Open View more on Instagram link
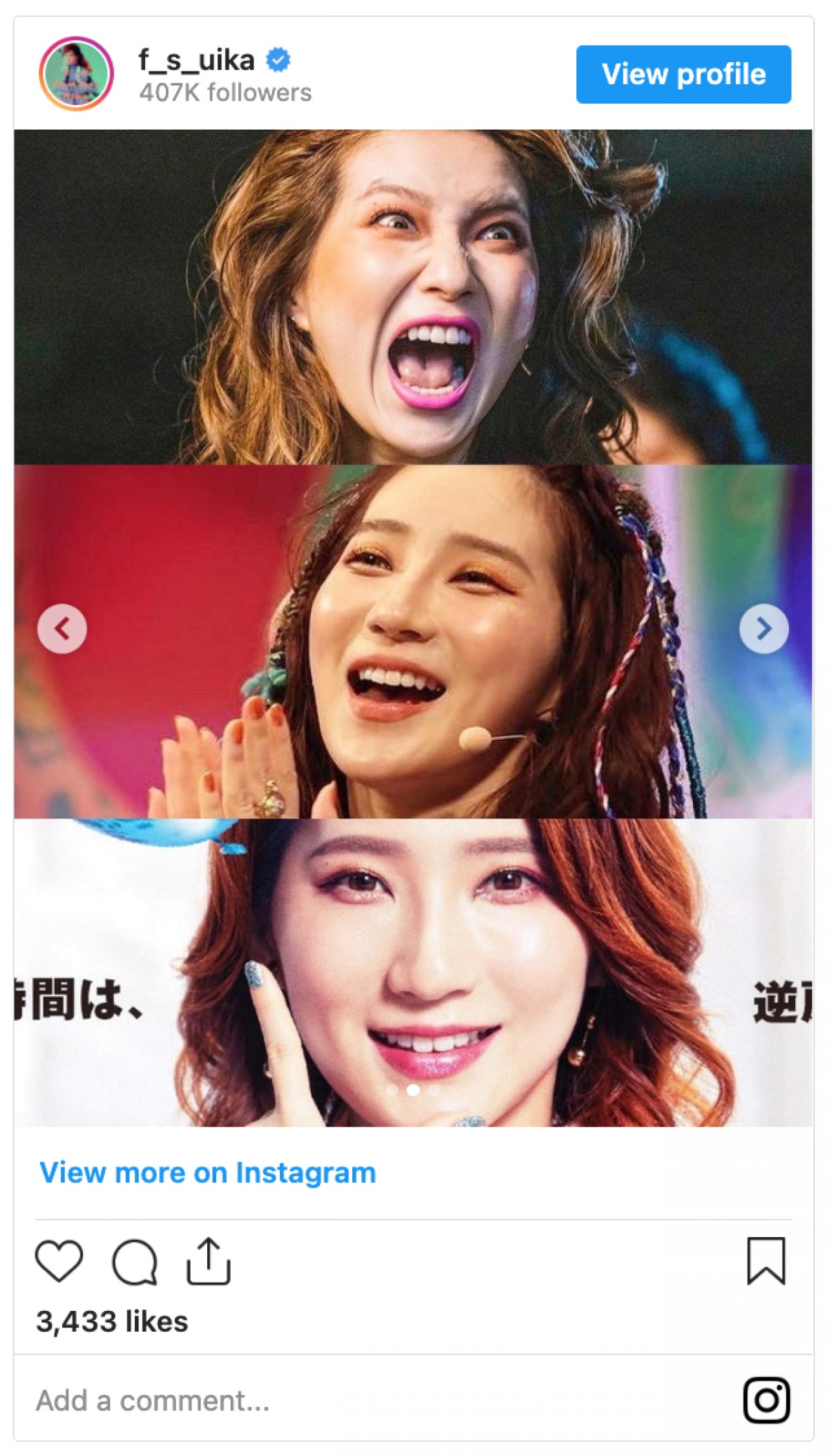 click(x=207, y=1173)
